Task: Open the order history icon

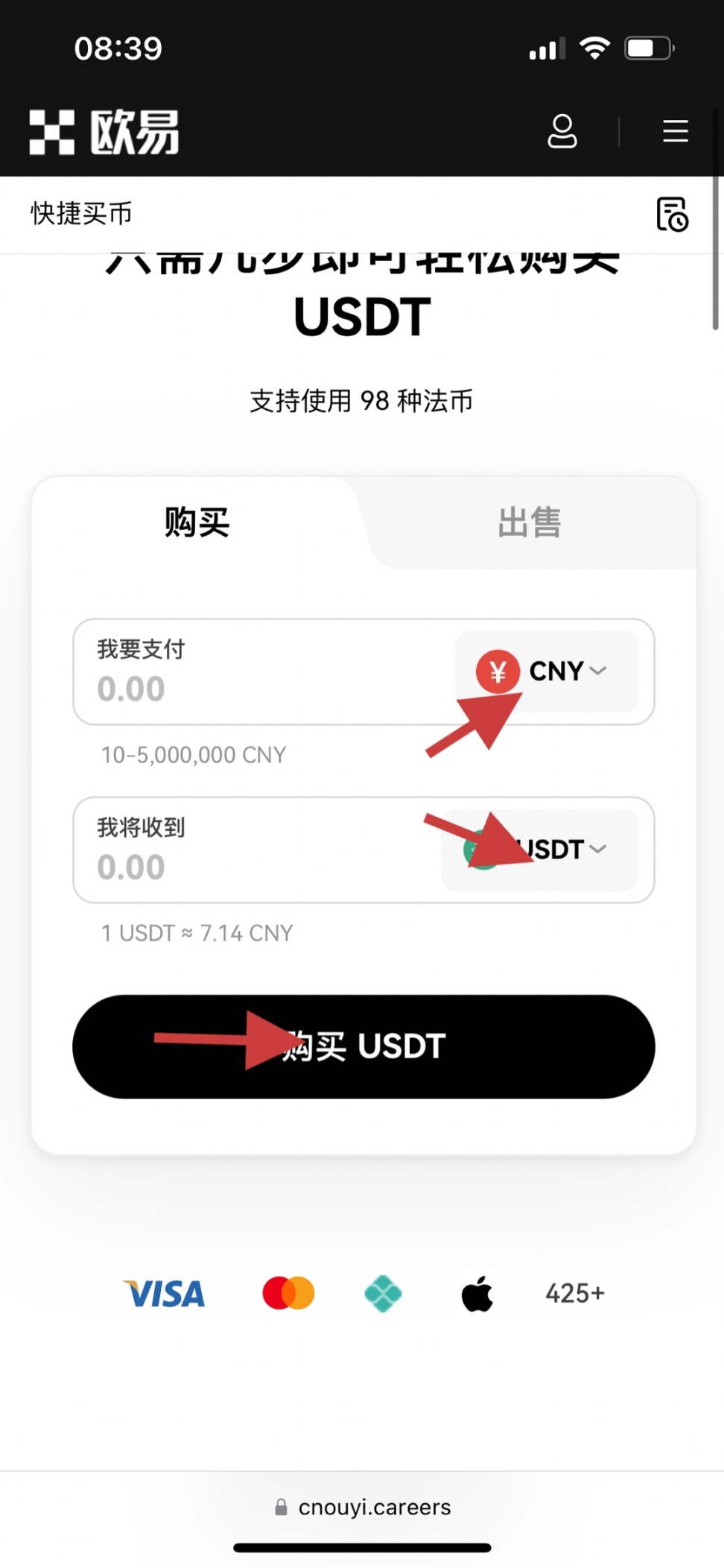Action: click(x=672, y=215)
